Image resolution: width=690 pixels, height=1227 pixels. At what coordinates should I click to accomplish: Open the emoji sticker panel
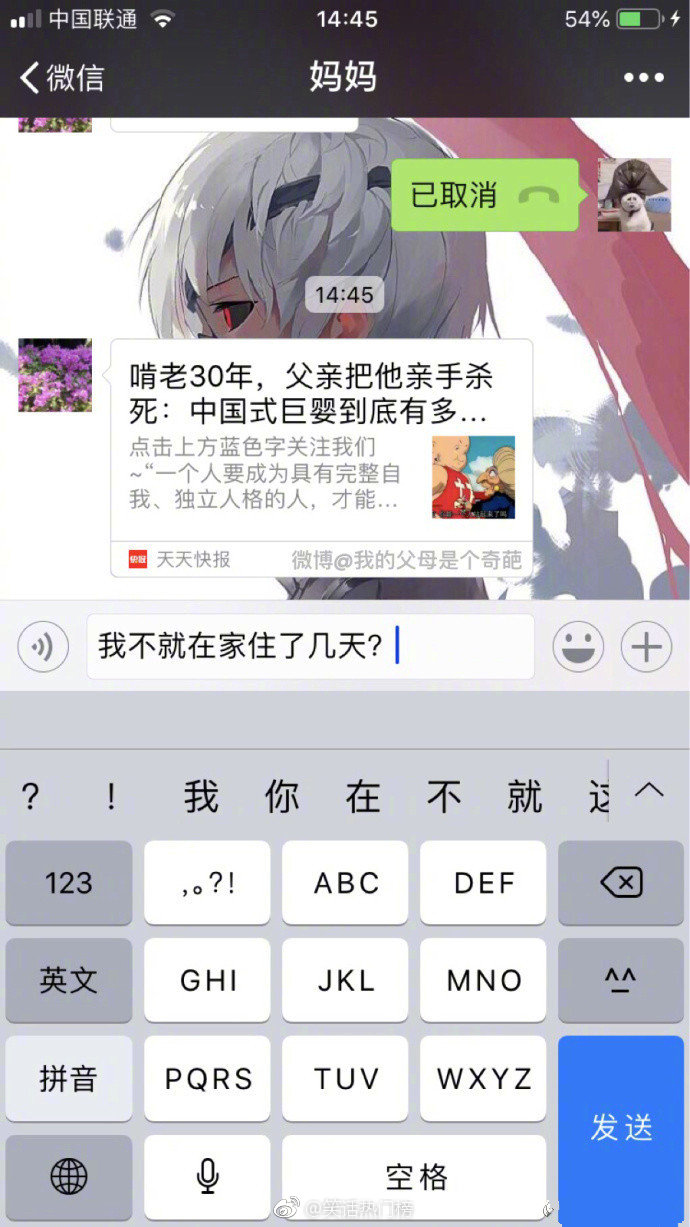[578, 647]
